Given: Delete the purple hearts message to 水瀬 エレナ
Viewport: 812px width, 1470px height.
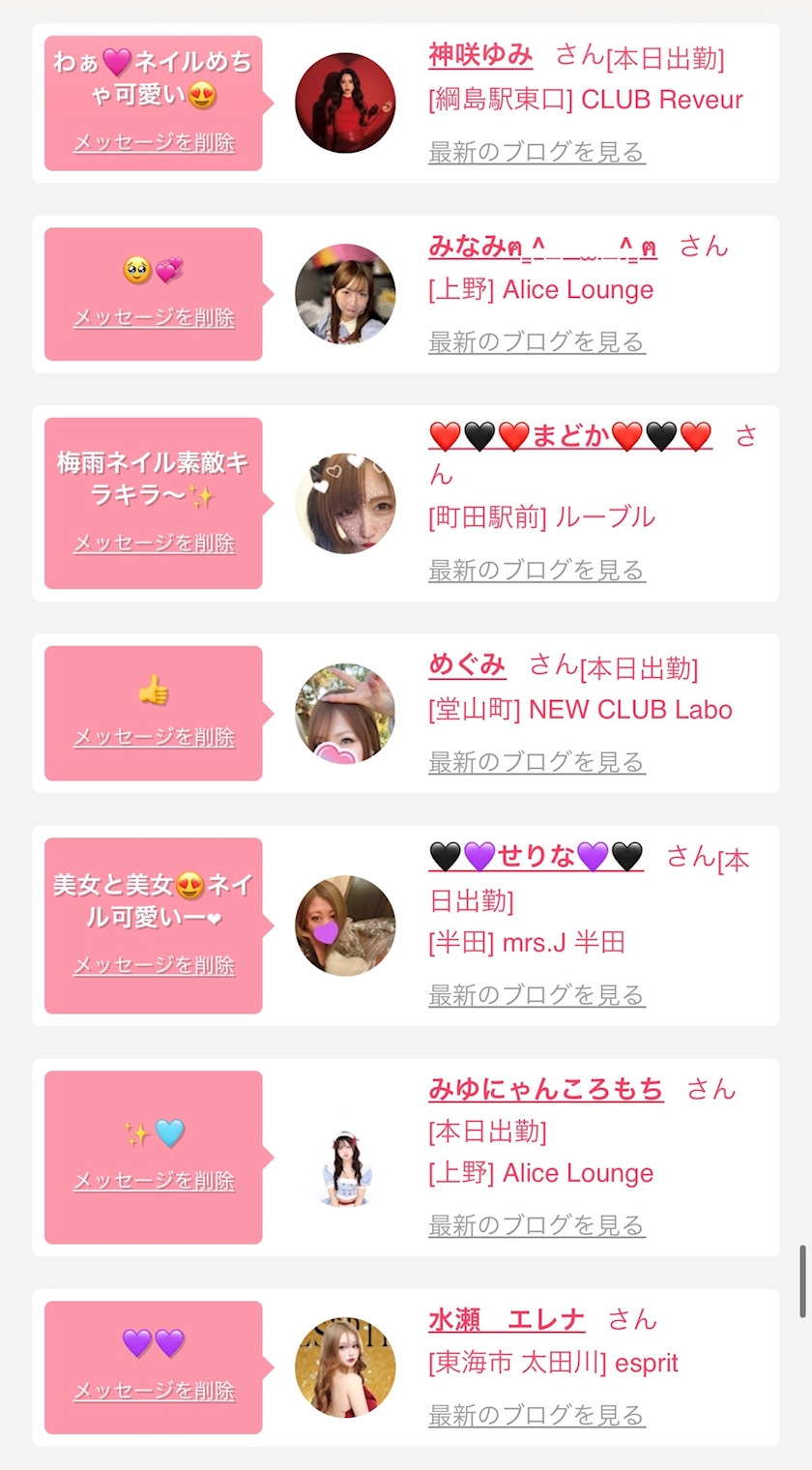Looking at the screenshot, I should point(154,1392).
